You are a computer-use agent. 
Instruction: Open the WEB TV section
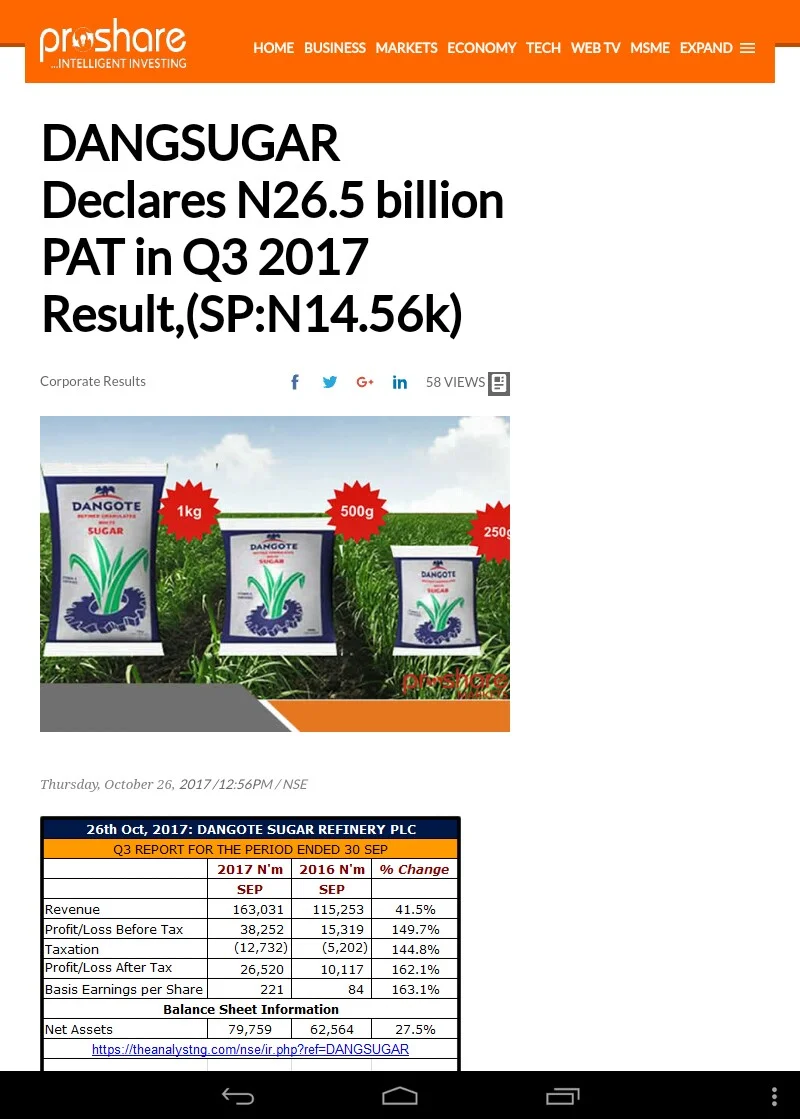point(596,48)
